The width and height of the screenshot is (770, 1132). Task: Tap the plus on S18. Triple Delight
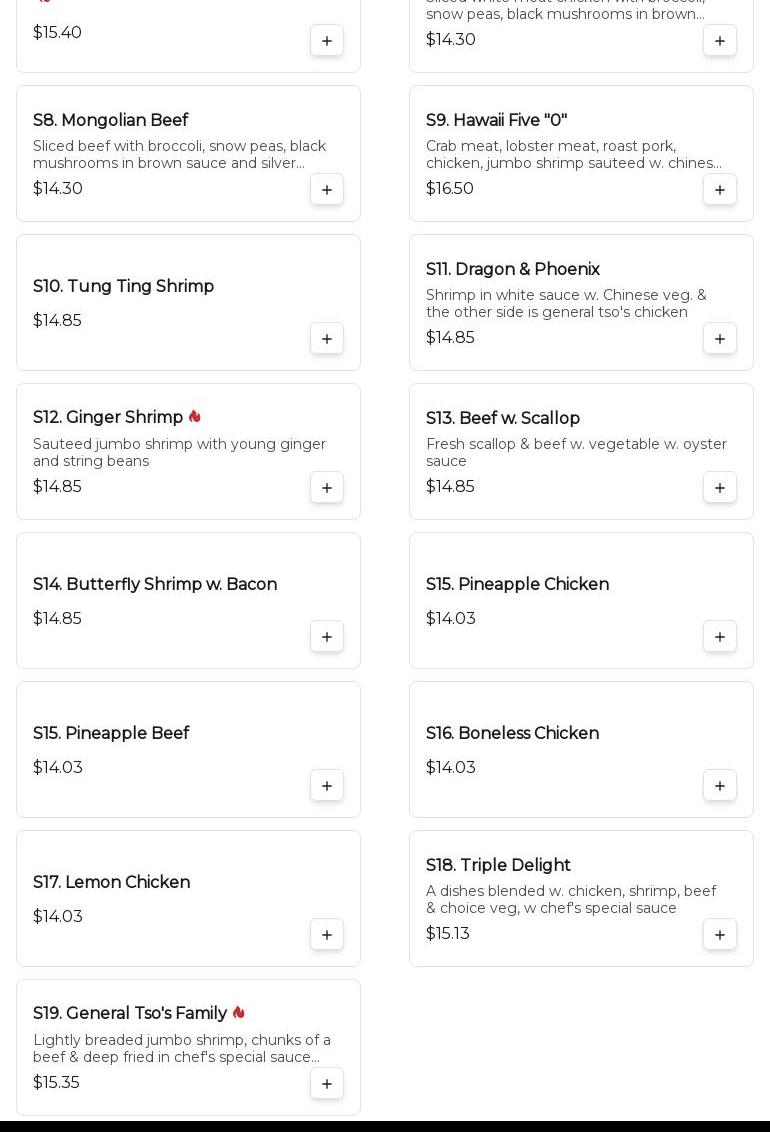point(720,934)
